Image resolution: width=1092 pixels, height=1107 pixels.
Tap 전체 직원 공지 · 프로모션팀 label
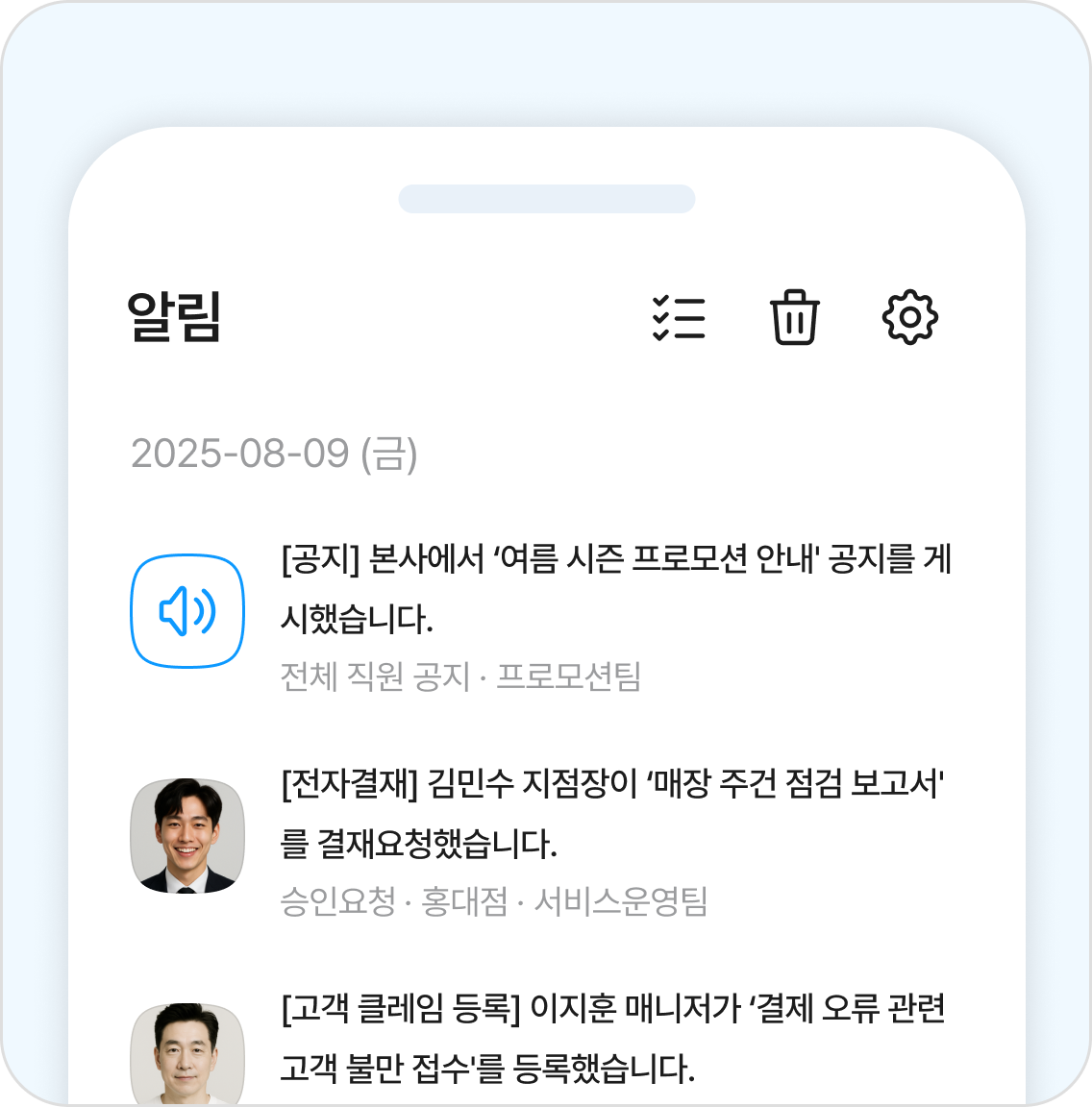pyautogui.click(x=461, y=676)
